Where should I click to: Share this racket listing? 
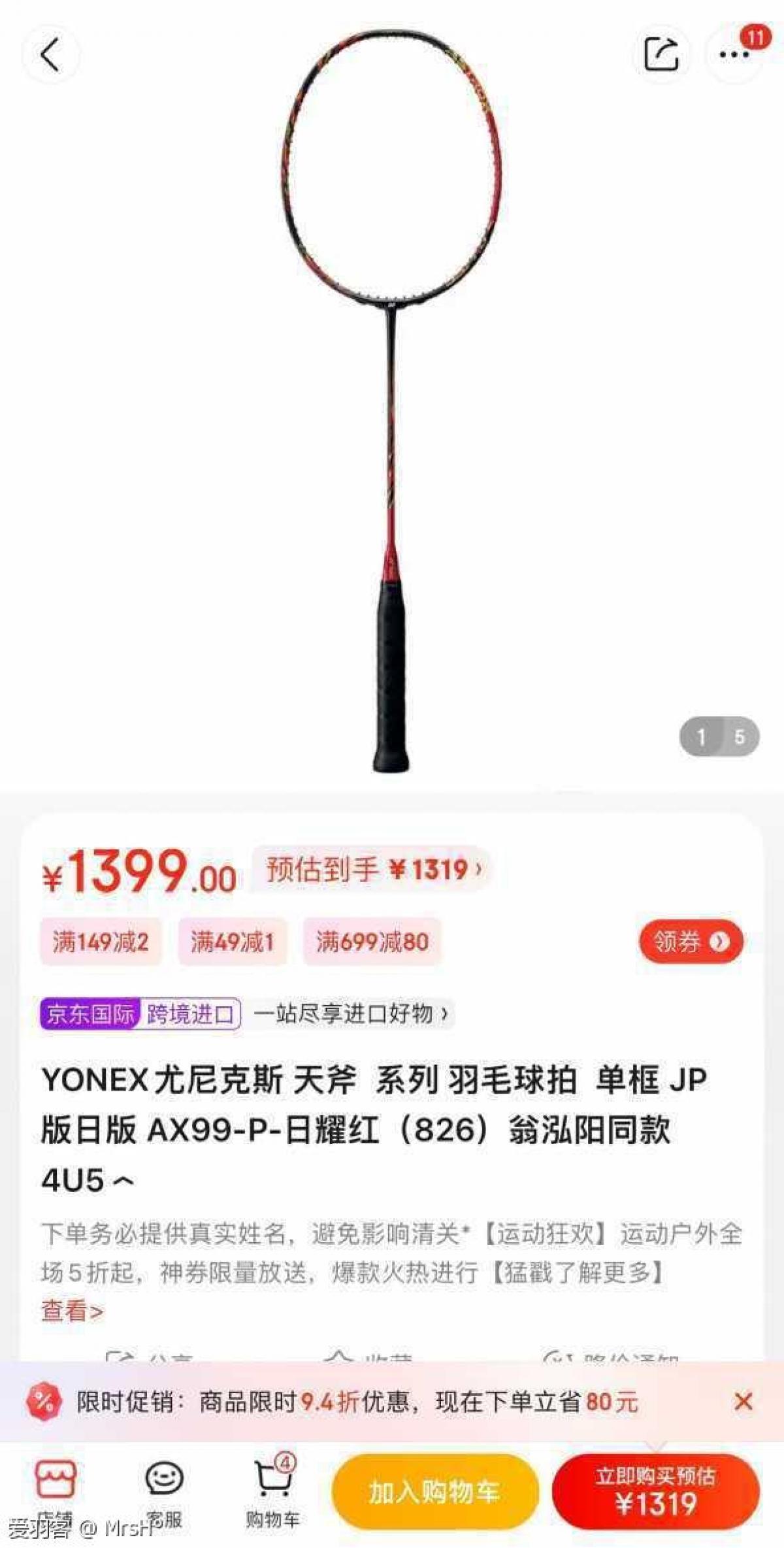point(661,55)
